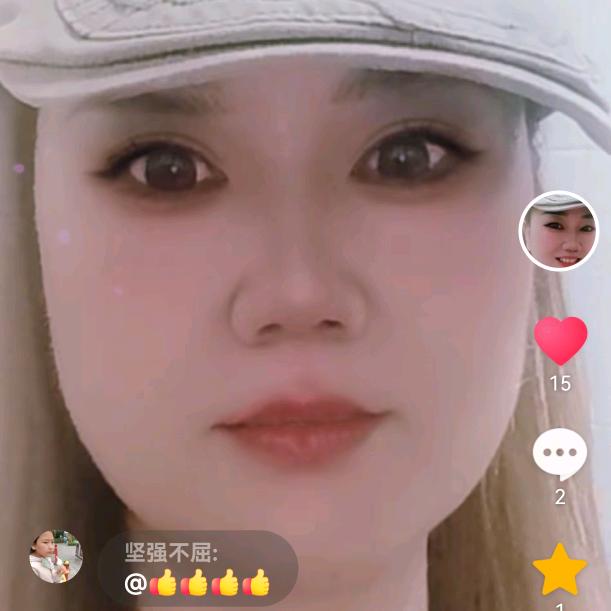Open the comment from 坚强不屈
This screenshot has height=611, width=611.
click(x=198, y=568)
